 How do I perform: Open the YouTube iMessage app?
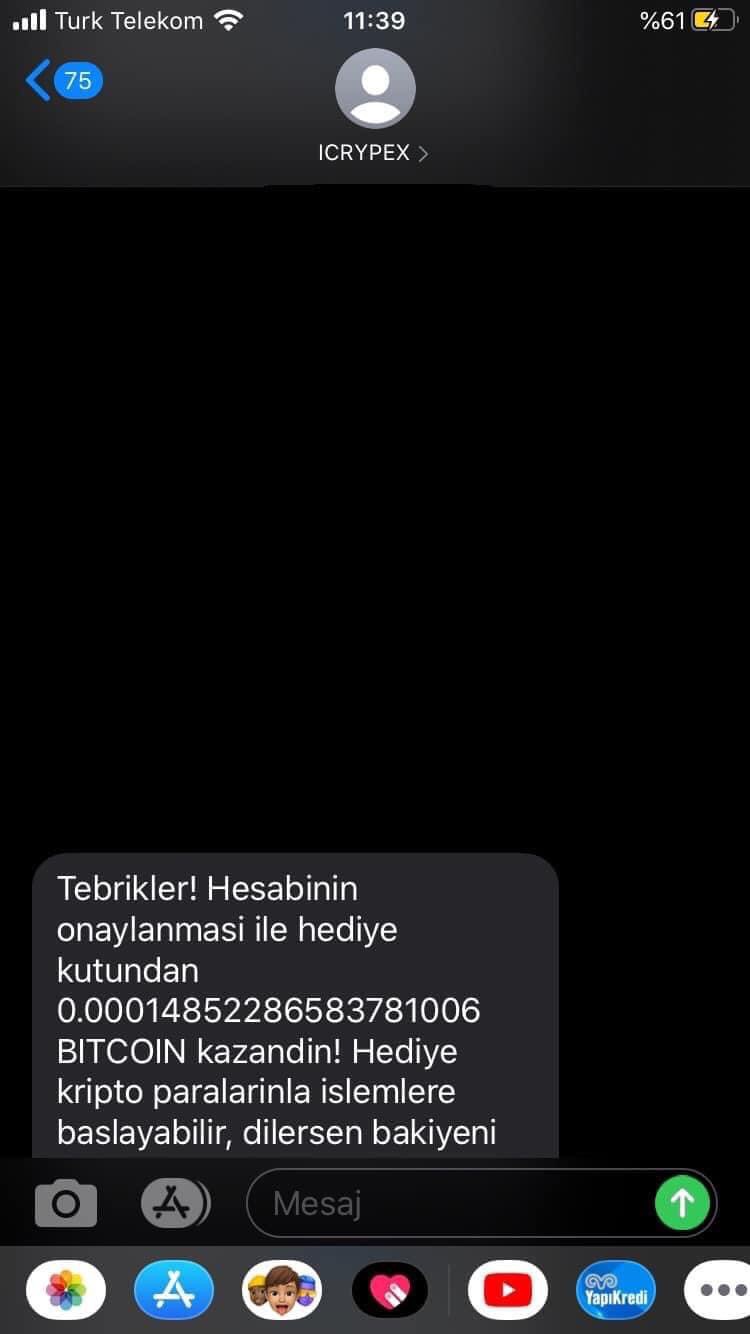pos(508,1290)
